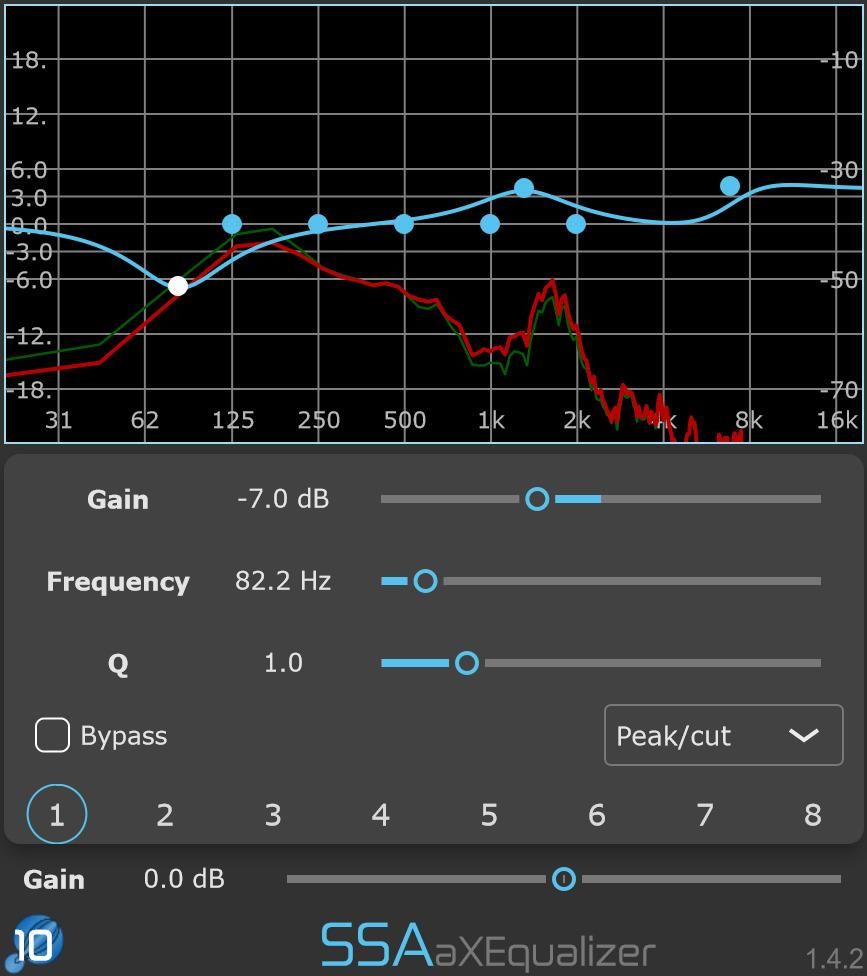The height and width of the screenshot is (976, 867).
Task: Select band 8
Action: 812,814
